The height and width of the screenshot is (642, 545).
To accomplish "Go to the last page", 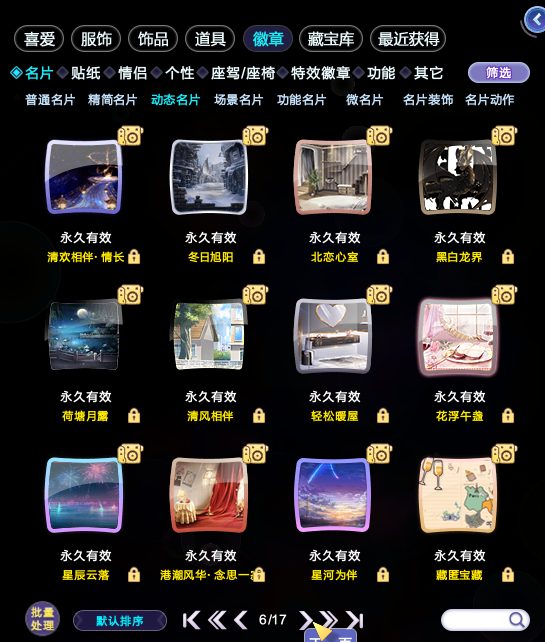I will [355, 620].
